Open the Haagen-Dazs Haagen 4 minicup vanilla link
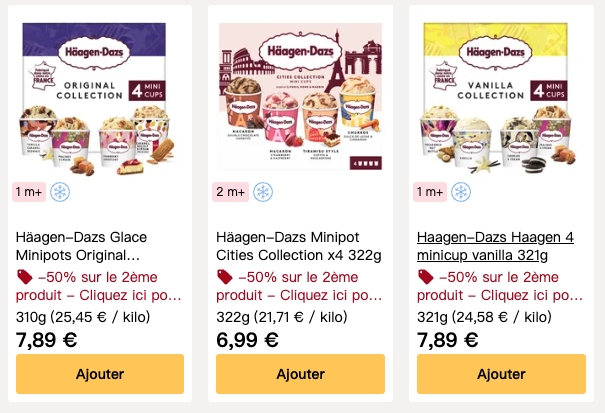Image resolution: width=605 pixels, height=413 pixels. pyautogui.click(x=495, y=246)
